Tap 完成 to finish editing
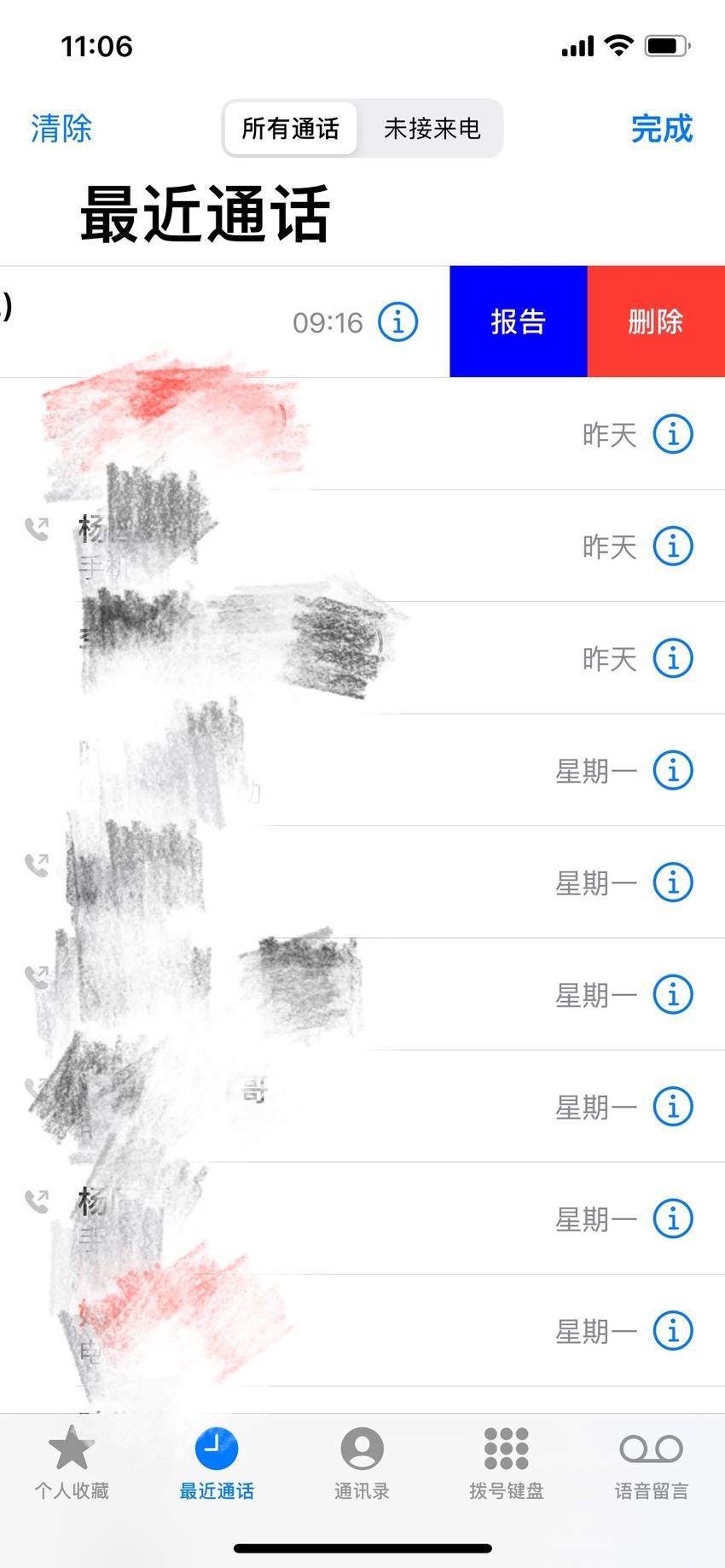Image resolution: width=725 pixels, height=1568 pixels. [662, 129]
